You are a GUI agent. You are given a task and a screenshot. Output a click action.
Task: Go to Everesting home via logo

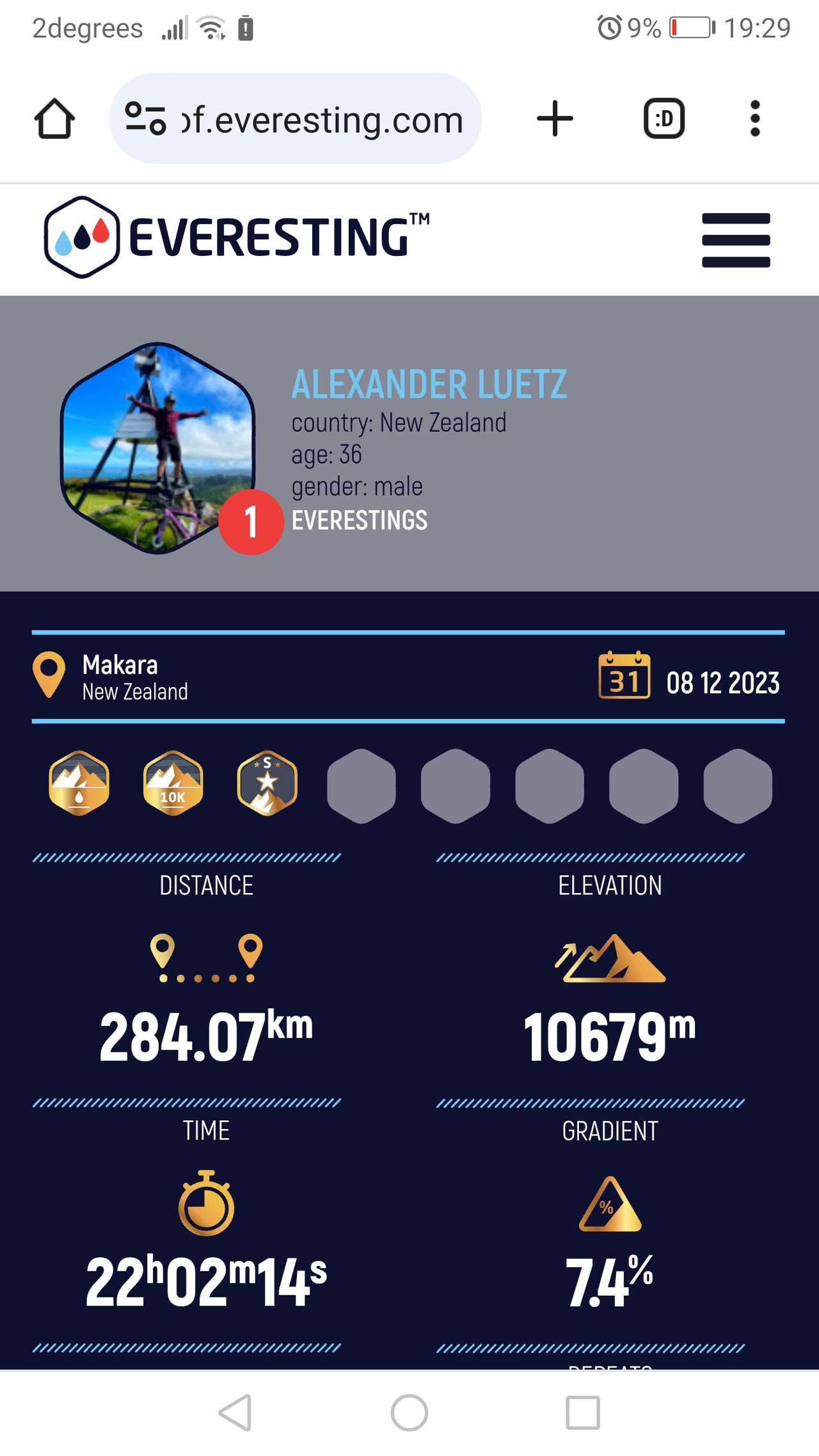(x=237, y=237)
